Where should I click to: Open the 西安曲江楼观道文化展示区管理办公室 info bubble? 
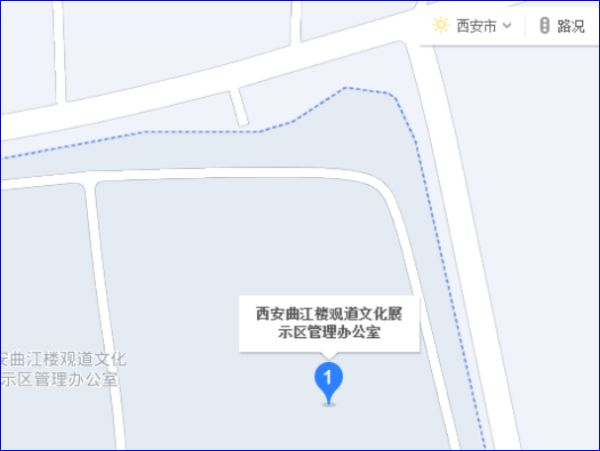329,323
